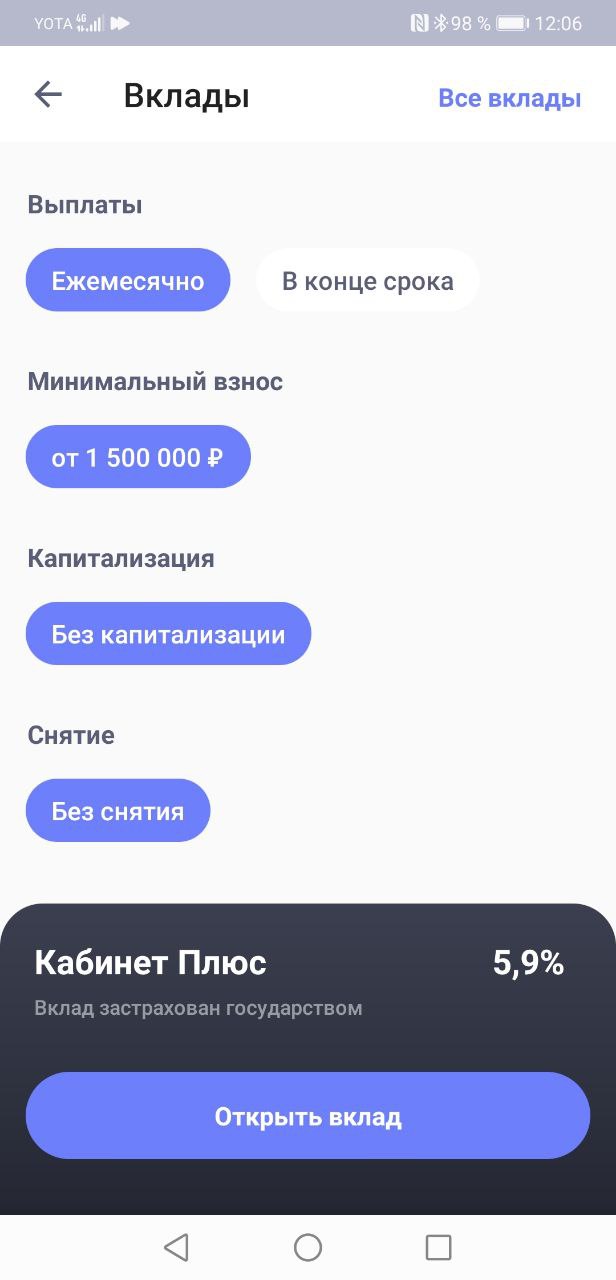The height and width of the screenshot is (1280, 616).
Task: Tap the Без снятия chip
Action: click(118, 811)
